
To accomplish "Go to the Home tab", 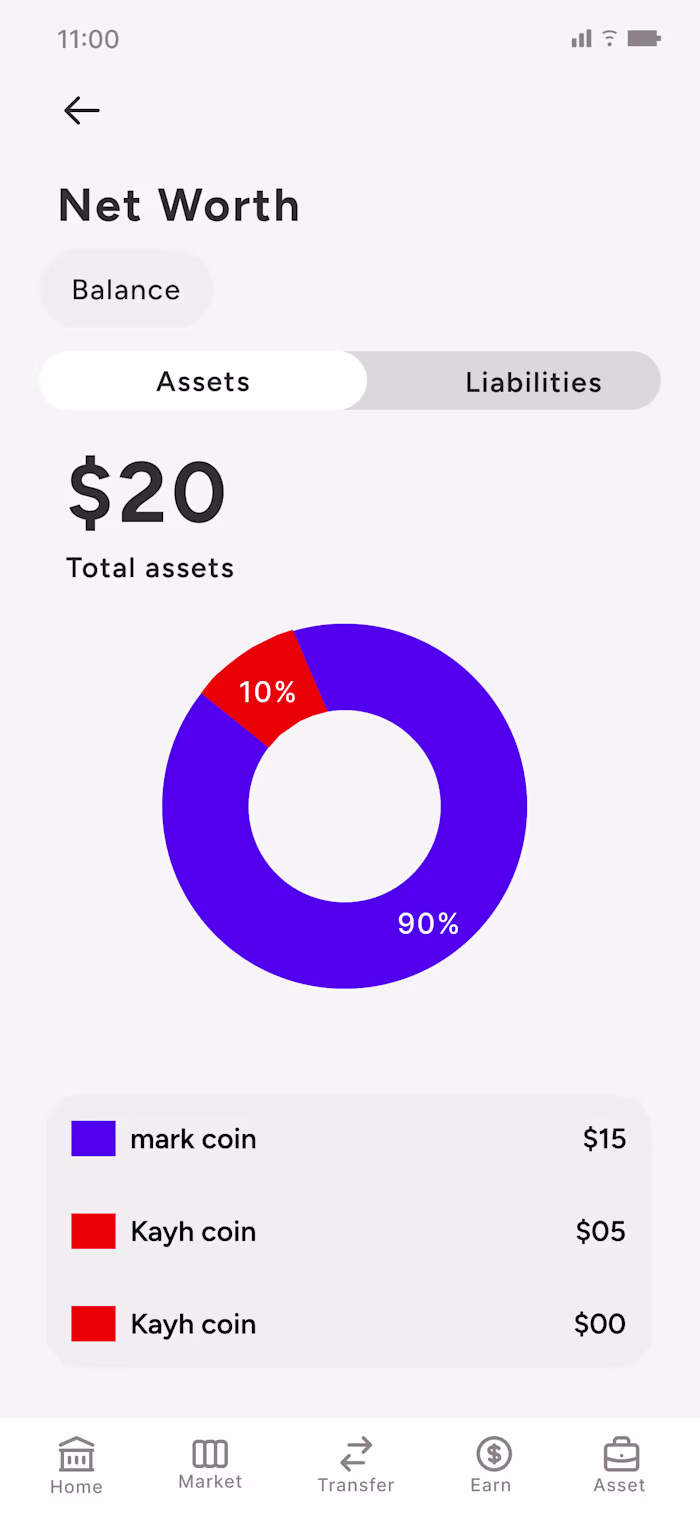I will click(x=76, y=1465).
